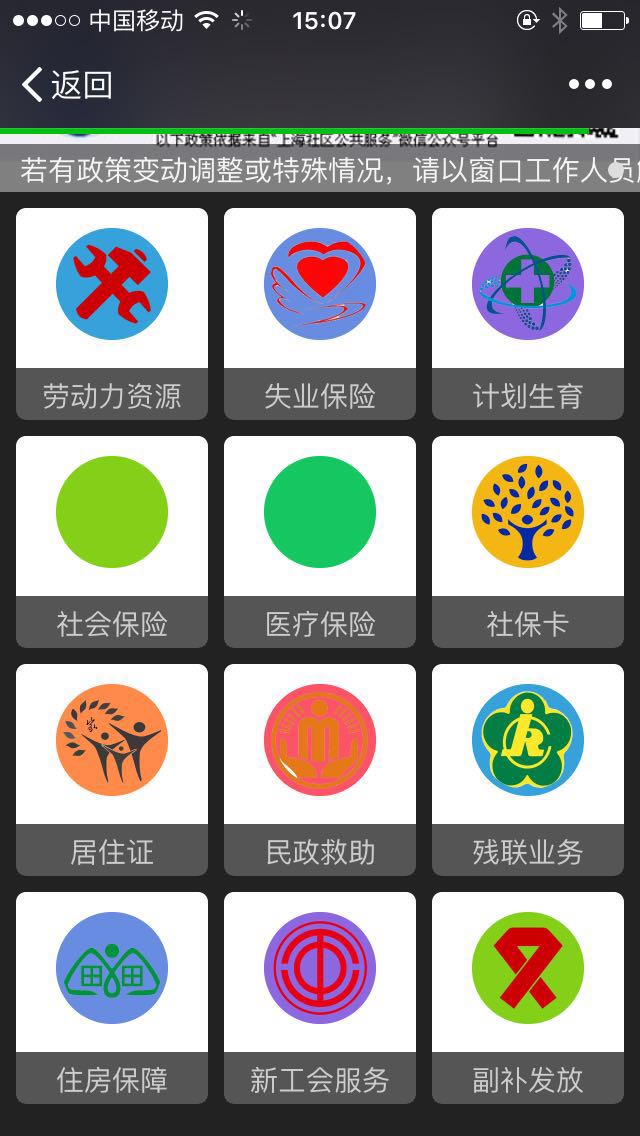View the 医疗保险 section

pos(320,541)
